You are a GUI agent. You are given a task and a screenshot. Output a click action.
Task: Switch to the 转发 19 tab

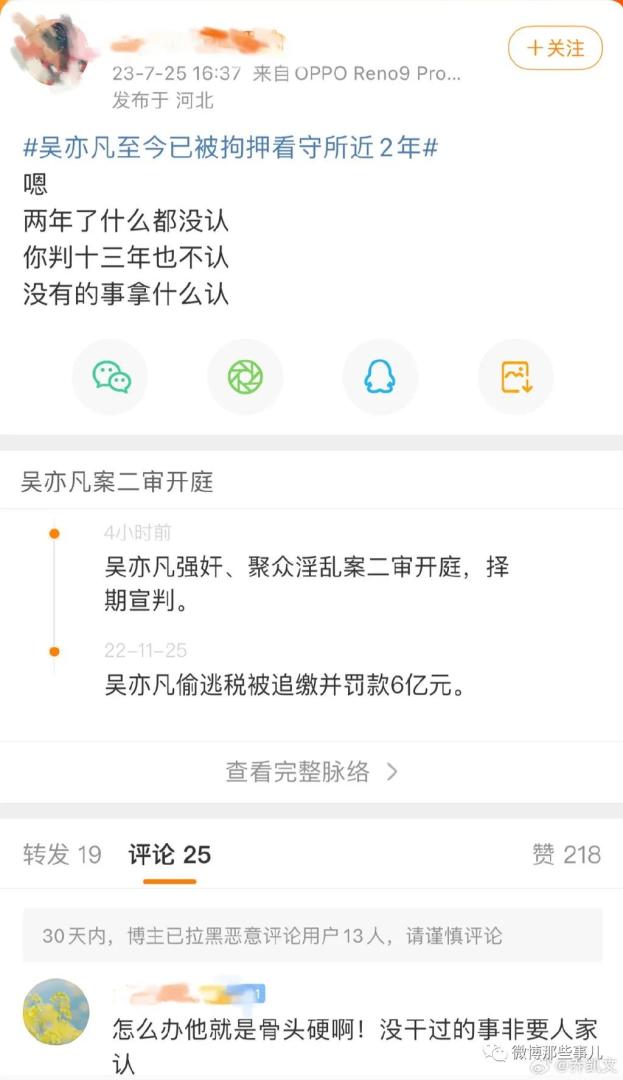click(62, 854)
